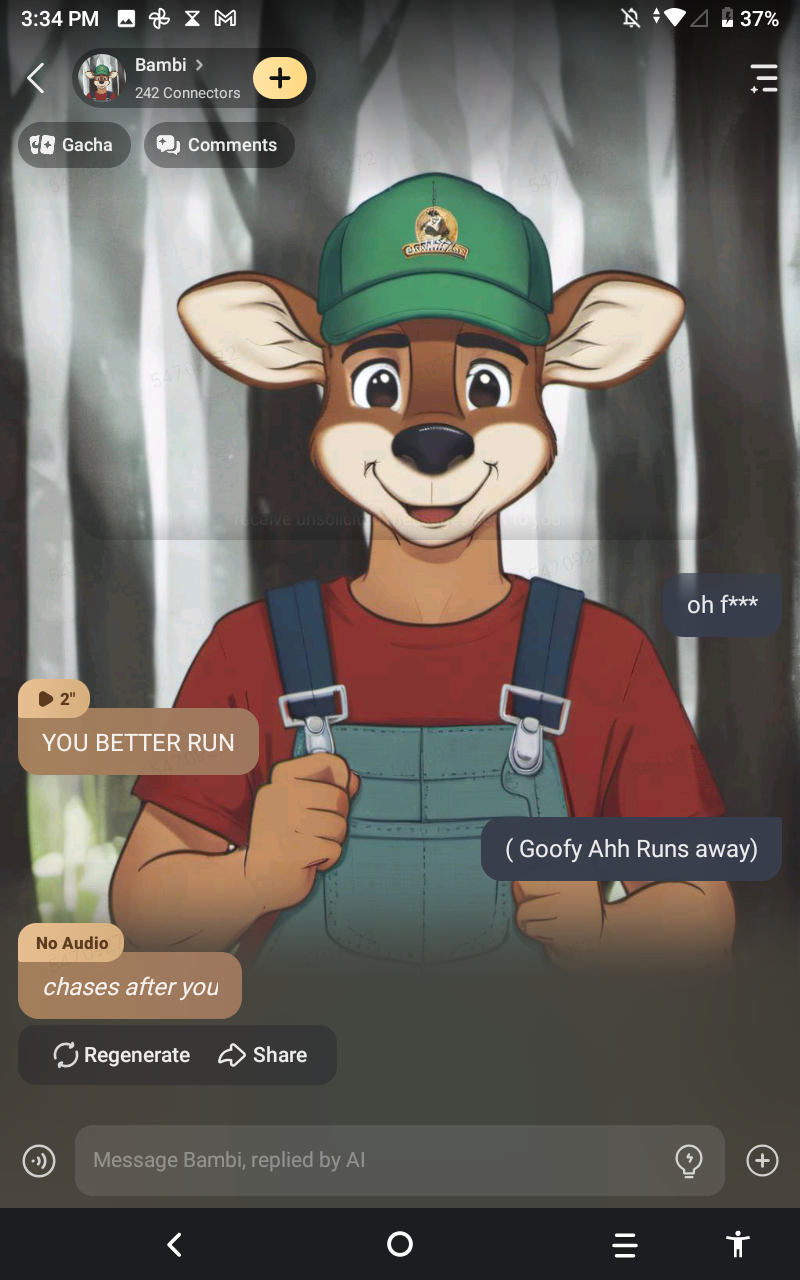Go back using the top-left arrow
800x1280 pixels.
pos(36,78)
